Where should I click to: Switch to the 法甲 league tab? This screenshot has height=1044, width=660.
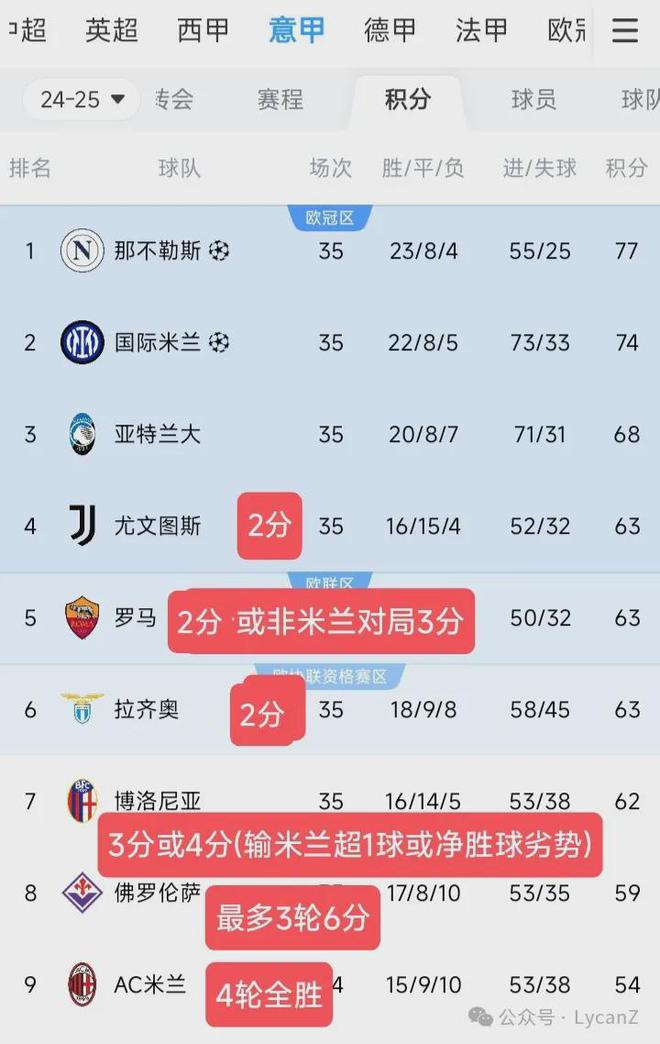tap(481, 30)
